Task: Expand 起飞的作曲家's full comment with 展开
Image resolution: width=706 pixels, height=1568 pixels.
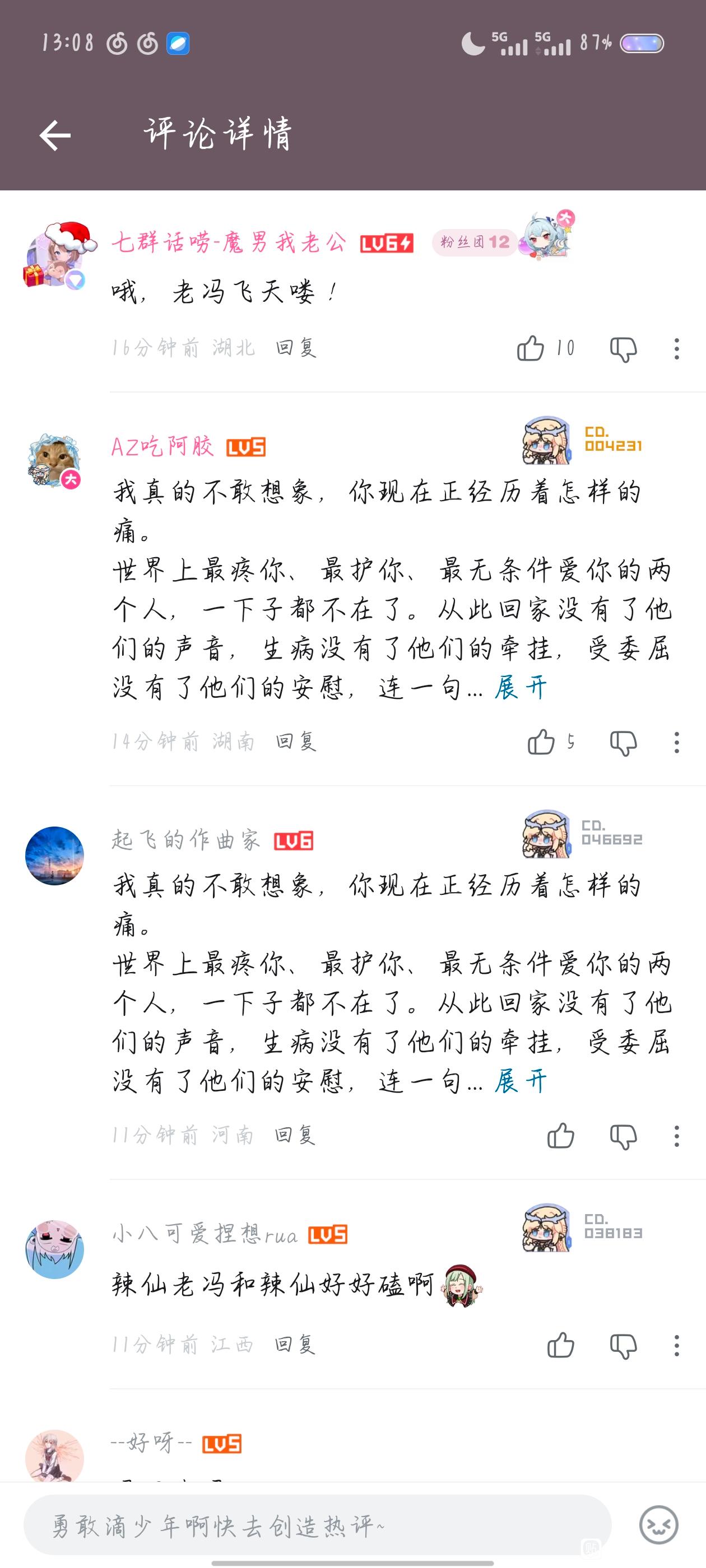Action: pos(521,1082)
